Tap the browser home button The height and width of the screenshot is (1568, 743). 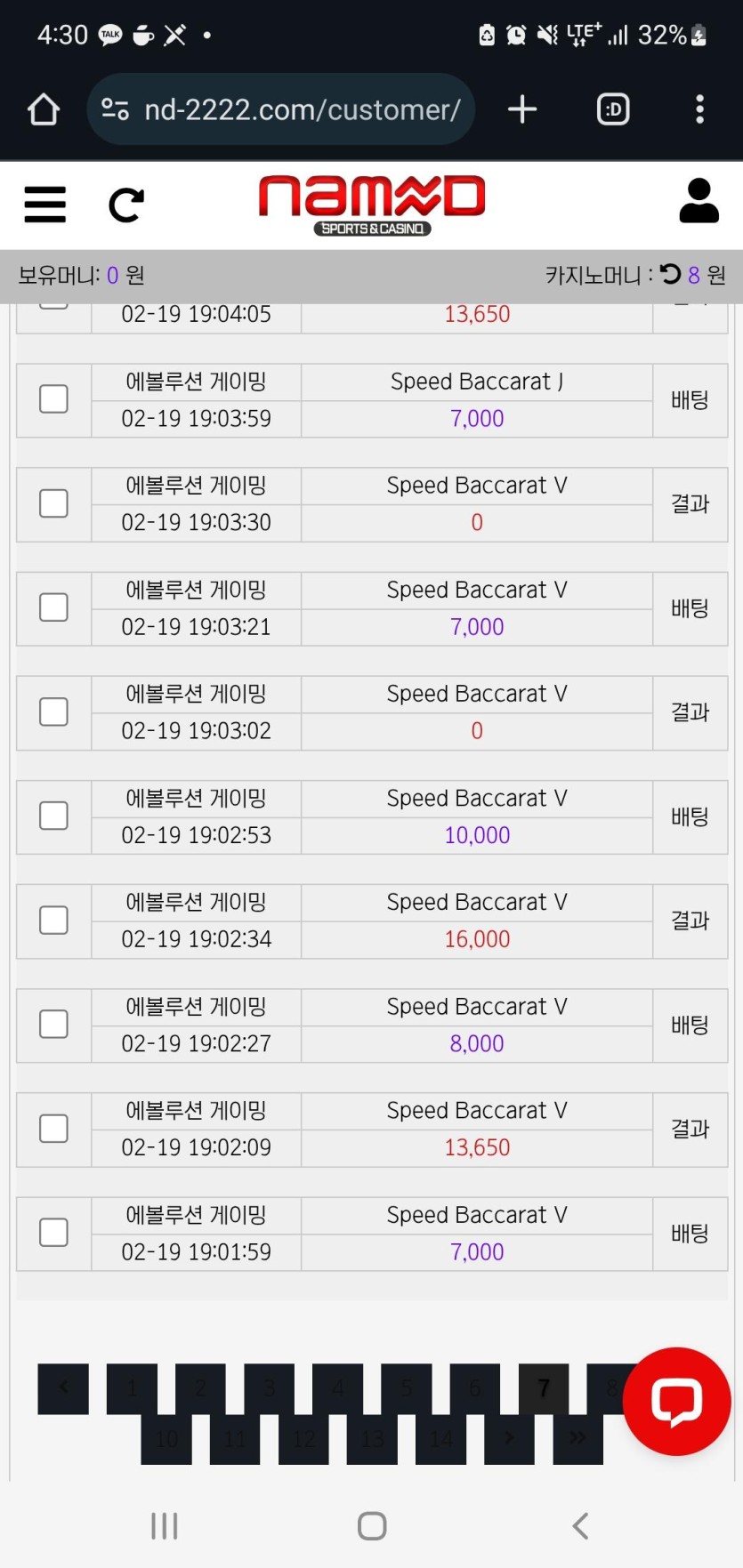(x=44, y=109)
